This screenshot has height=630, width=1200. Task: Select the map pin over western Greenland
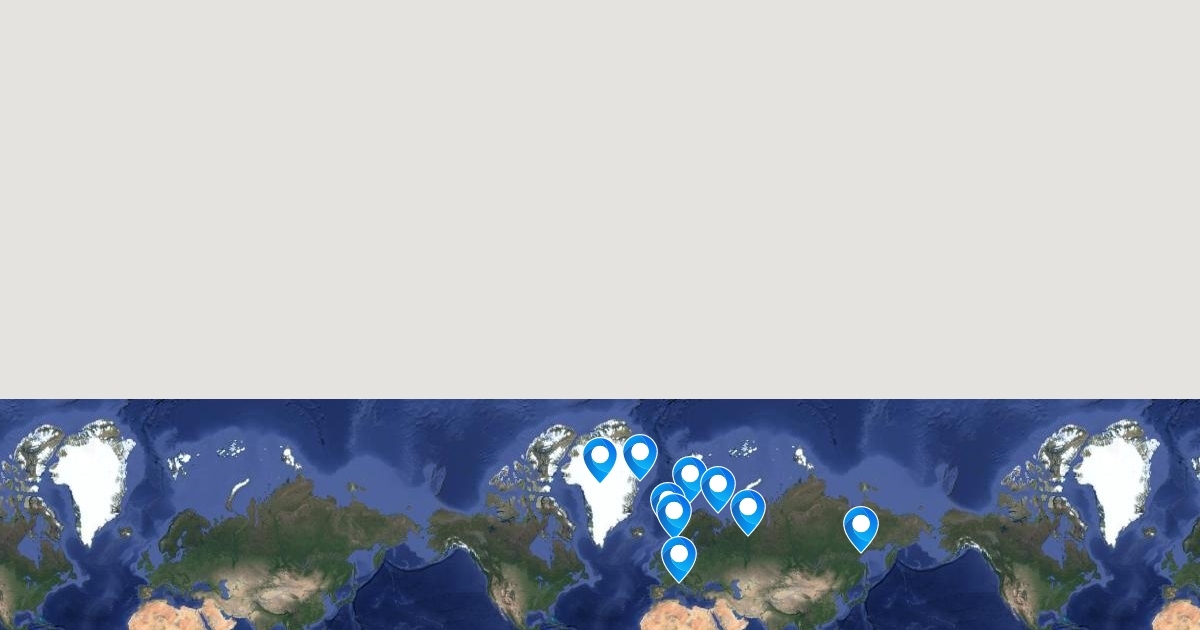pyautogui.click(x=600, y=458)
